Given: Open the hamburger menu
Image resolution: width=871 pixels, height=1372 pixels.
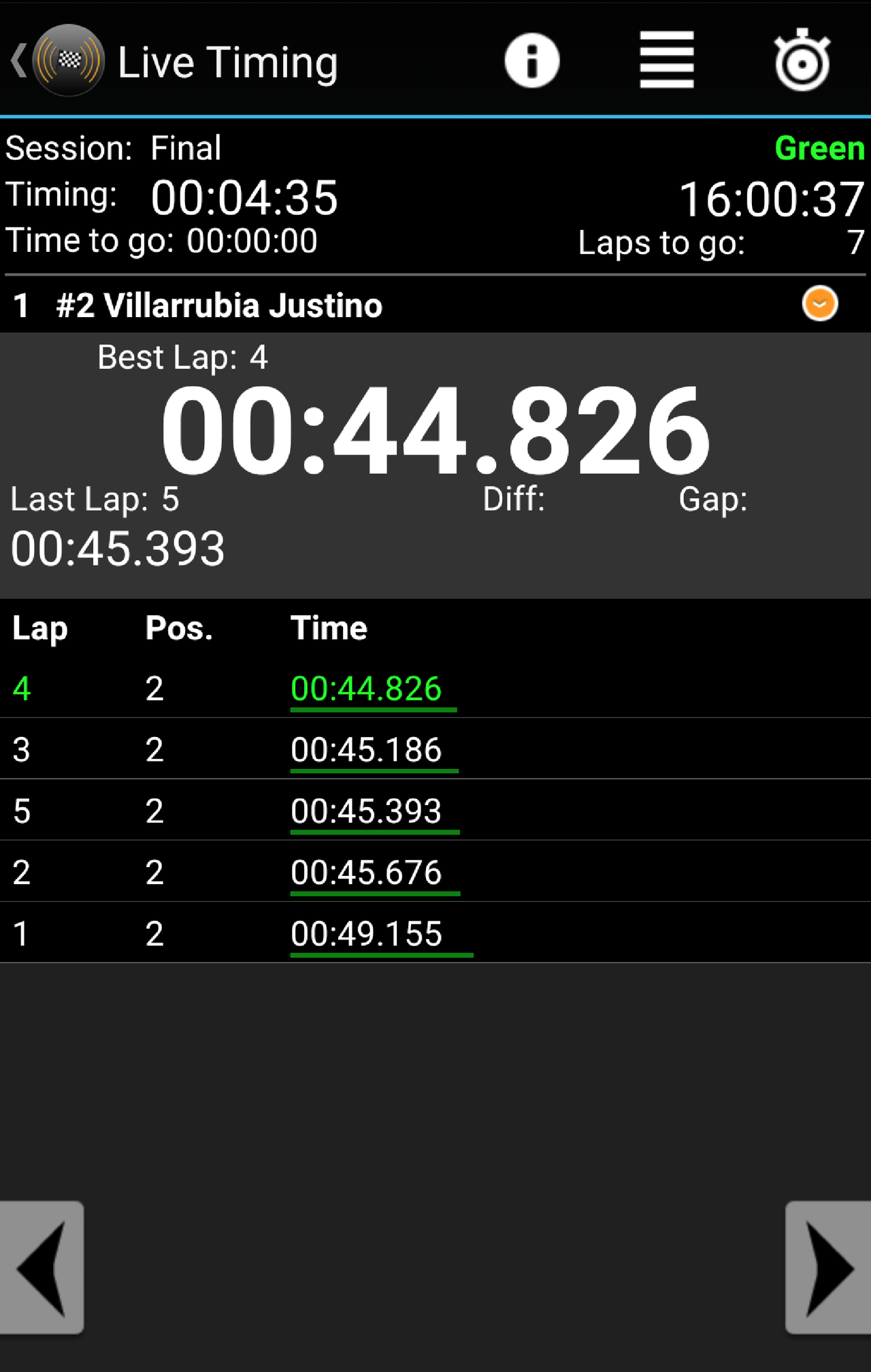Looking at the screenshot, I should tap(666, 61).
